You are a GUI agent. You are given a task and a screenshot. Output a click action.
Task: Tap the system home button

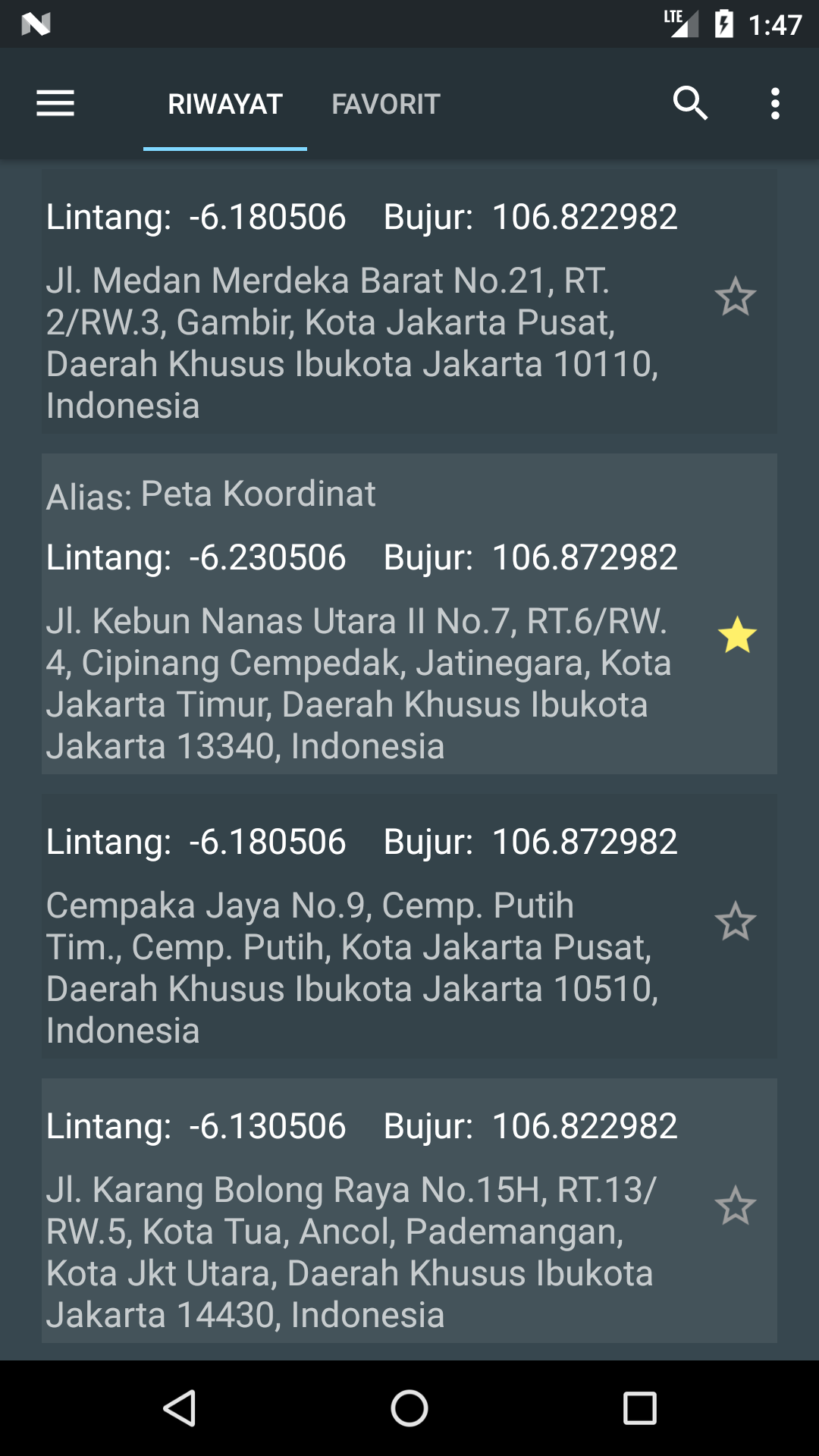click(x=409, y=1408)
